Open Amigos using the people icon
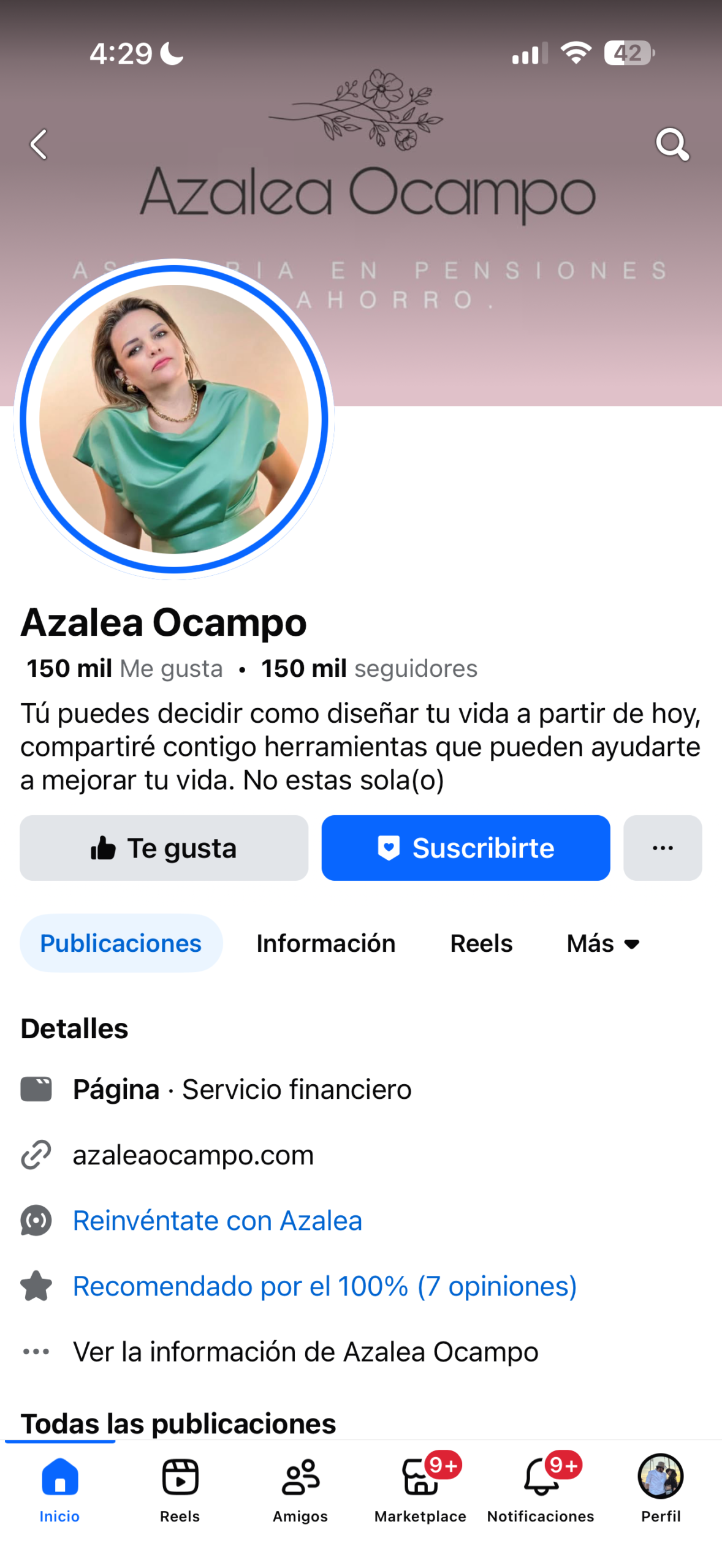Viewport: 722px width, 1568px height. [x=300, y=1476]
